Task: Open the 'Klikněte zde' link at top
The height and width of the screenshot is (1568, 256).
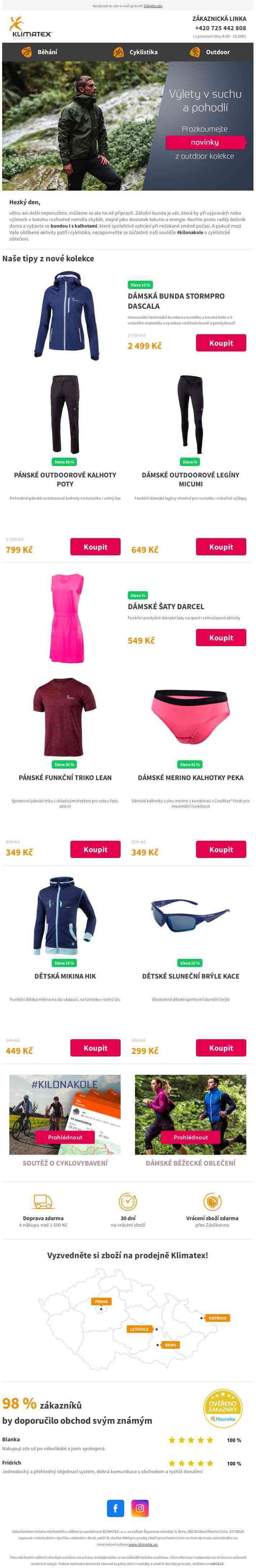Action: point(153,6)
